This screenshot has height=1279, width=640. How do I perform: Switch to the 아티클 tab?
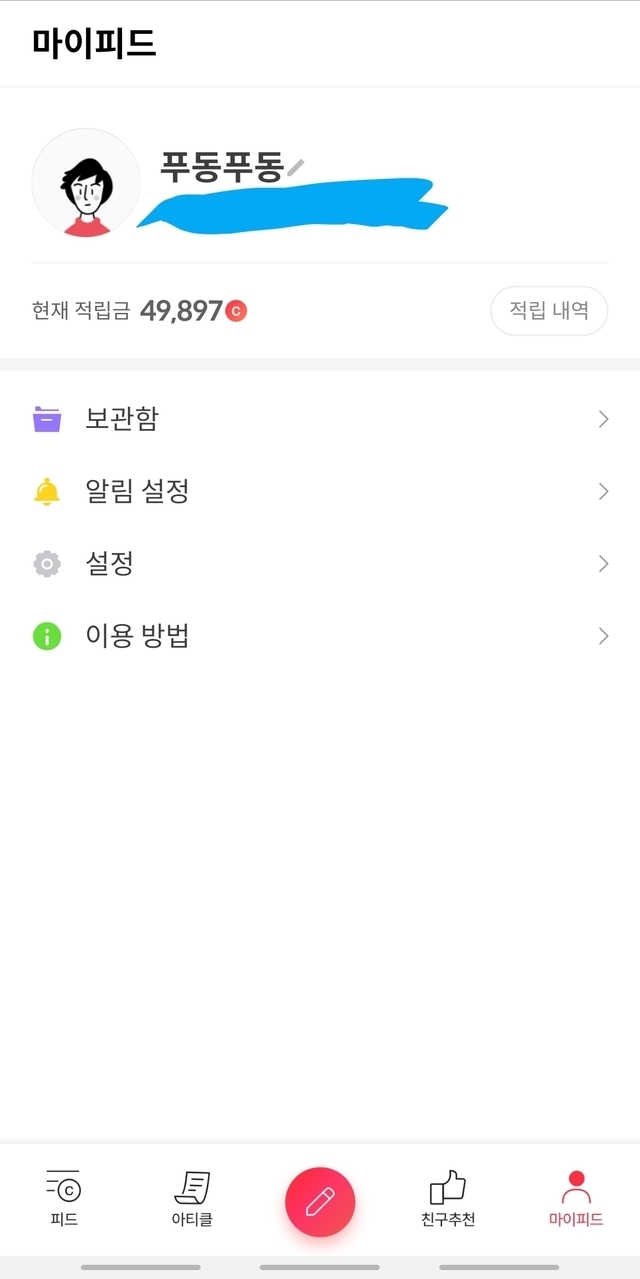click(x=192, y=1198)
